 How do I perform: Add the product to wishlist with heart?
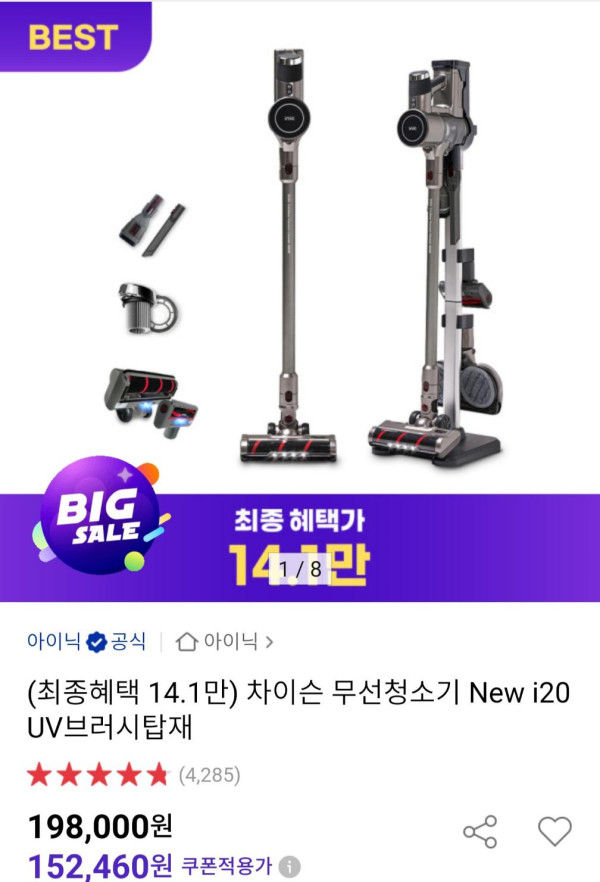[x=554, y=831]
